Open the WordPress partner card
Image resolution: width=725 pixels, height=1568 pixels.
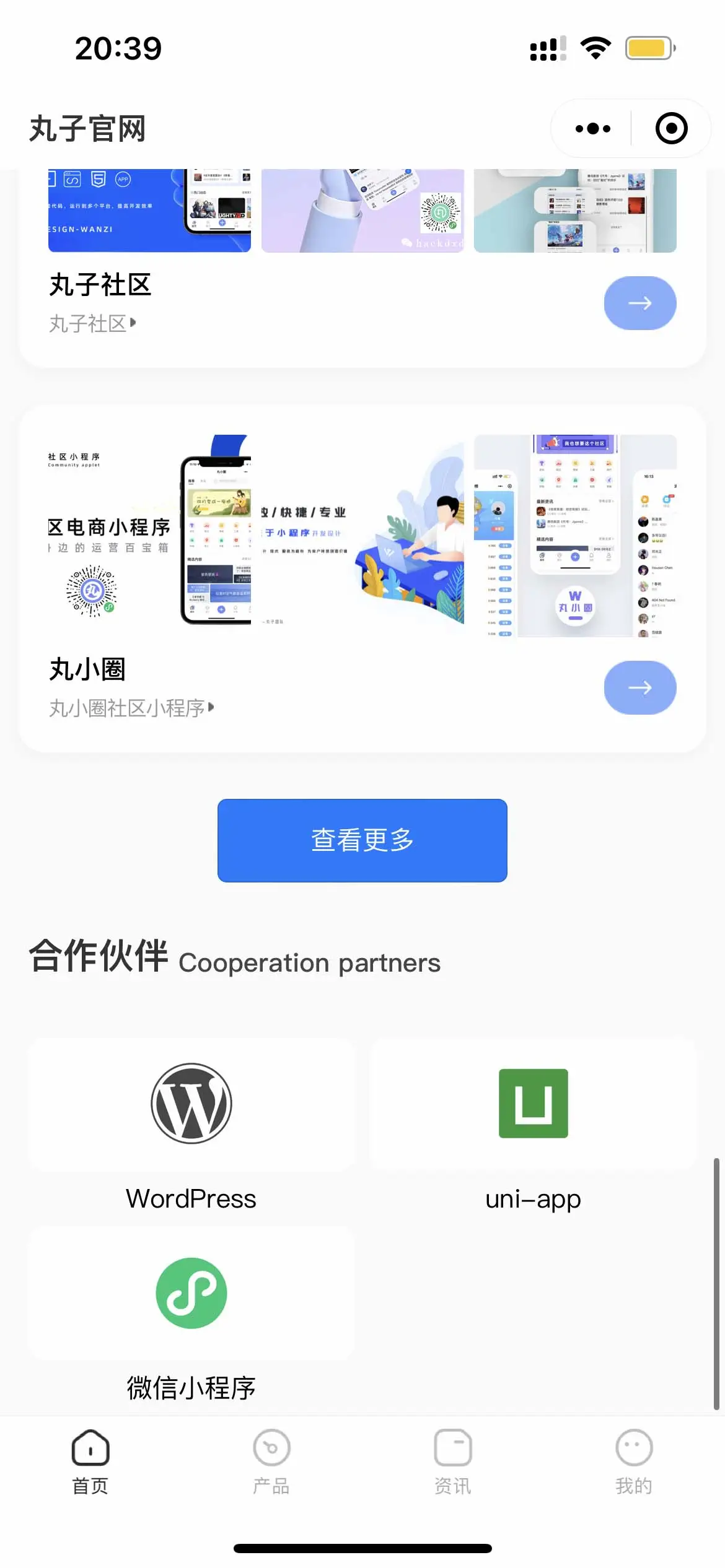(x=191, y=1104)
